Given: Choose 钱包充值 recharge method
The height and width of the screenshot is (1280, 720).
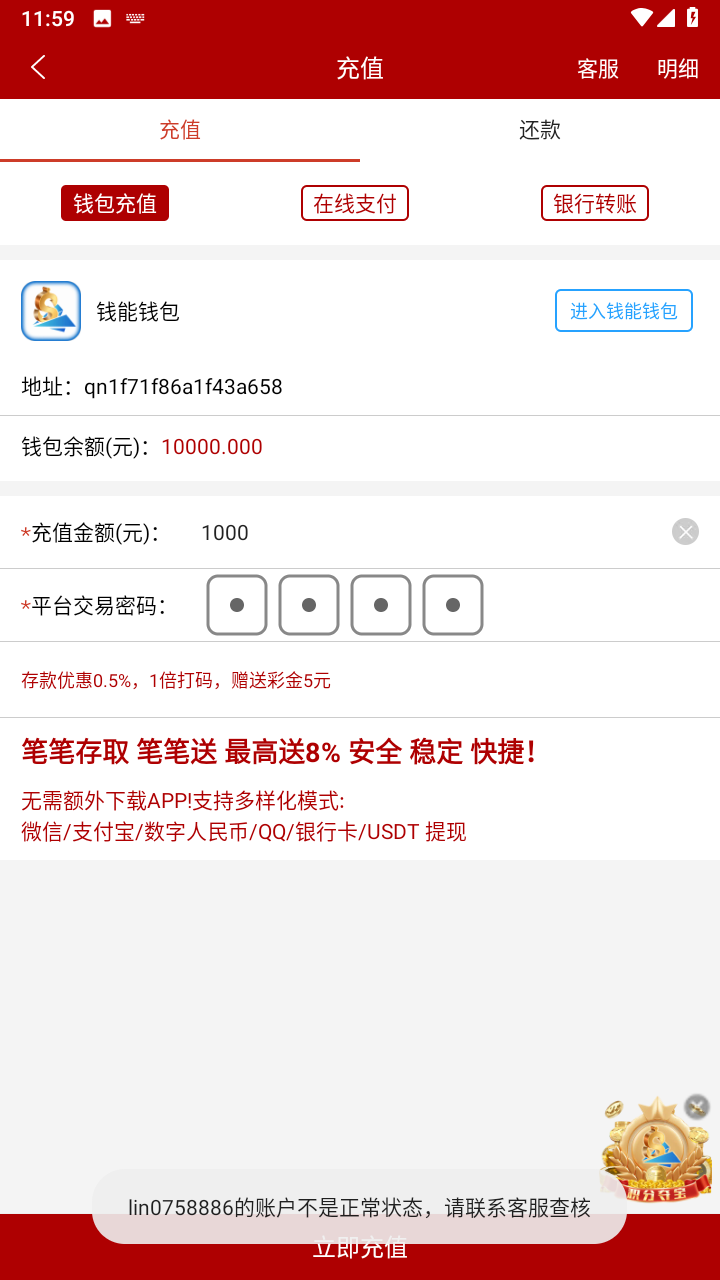Looking at the screenshot, I should click(115, 203).
